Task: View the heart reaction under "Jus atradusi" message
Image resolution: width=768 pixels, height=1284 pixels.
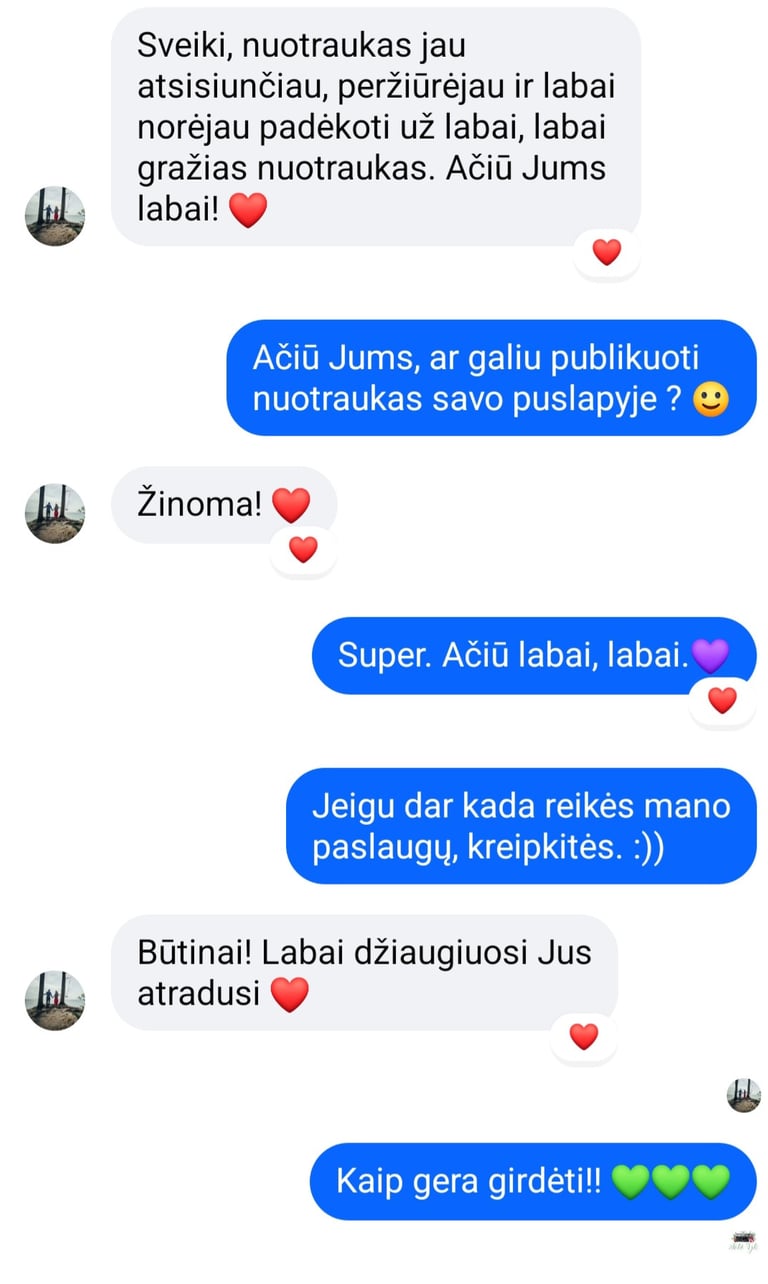Action: 583,1037
